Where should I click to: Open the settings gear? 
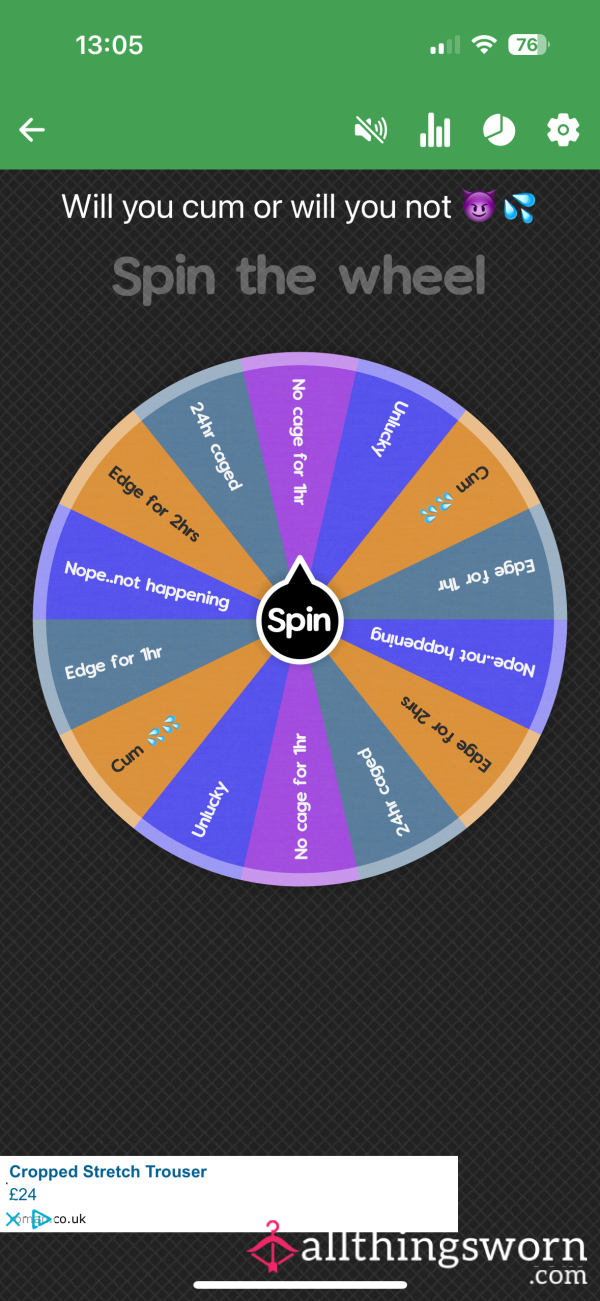[563, 130]
